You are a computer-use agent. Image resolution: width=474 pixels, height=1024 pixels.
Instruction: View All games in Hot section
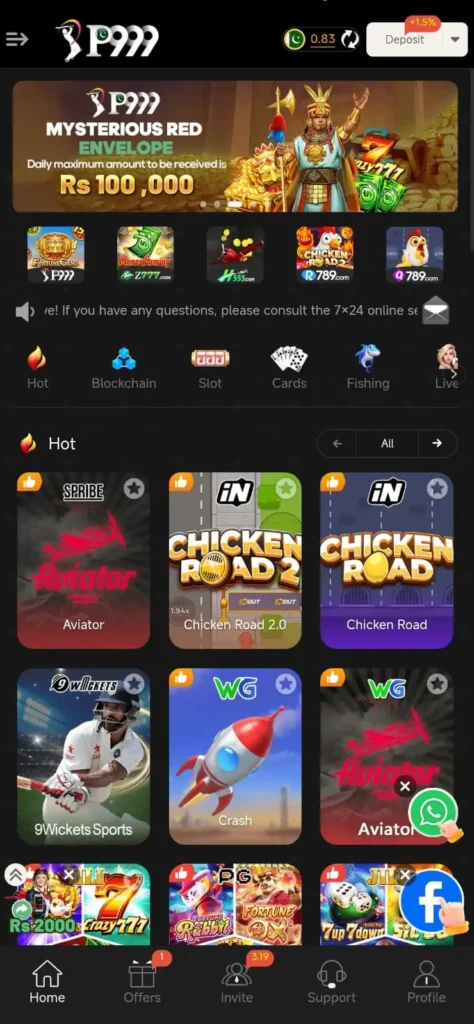point(387,443)
